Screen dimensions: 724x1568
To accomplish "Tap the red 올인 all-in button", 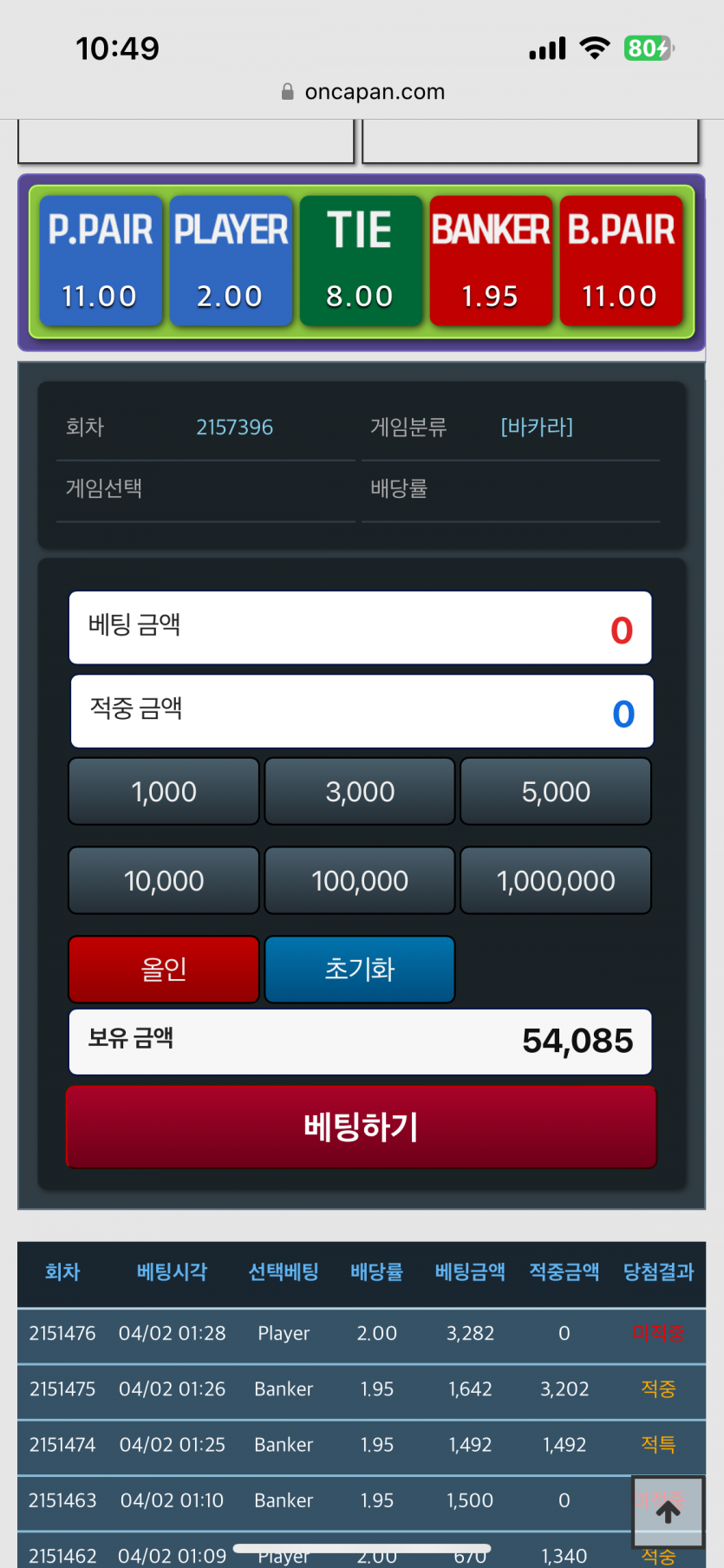I will pyautogui.click(x=164, y=970).
